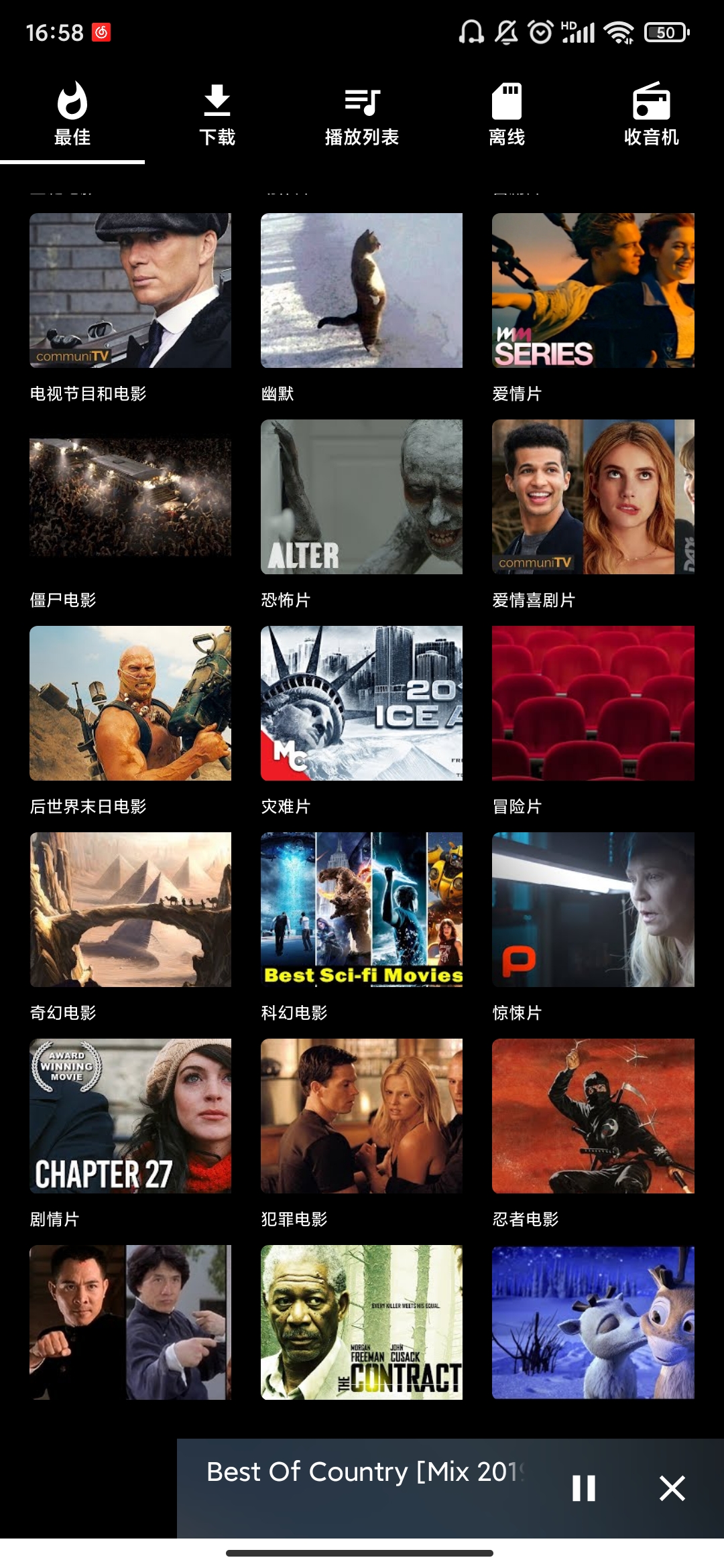
Task: Open the 科幻电影 sci-fi category
Action: click(x=361, y=909)
